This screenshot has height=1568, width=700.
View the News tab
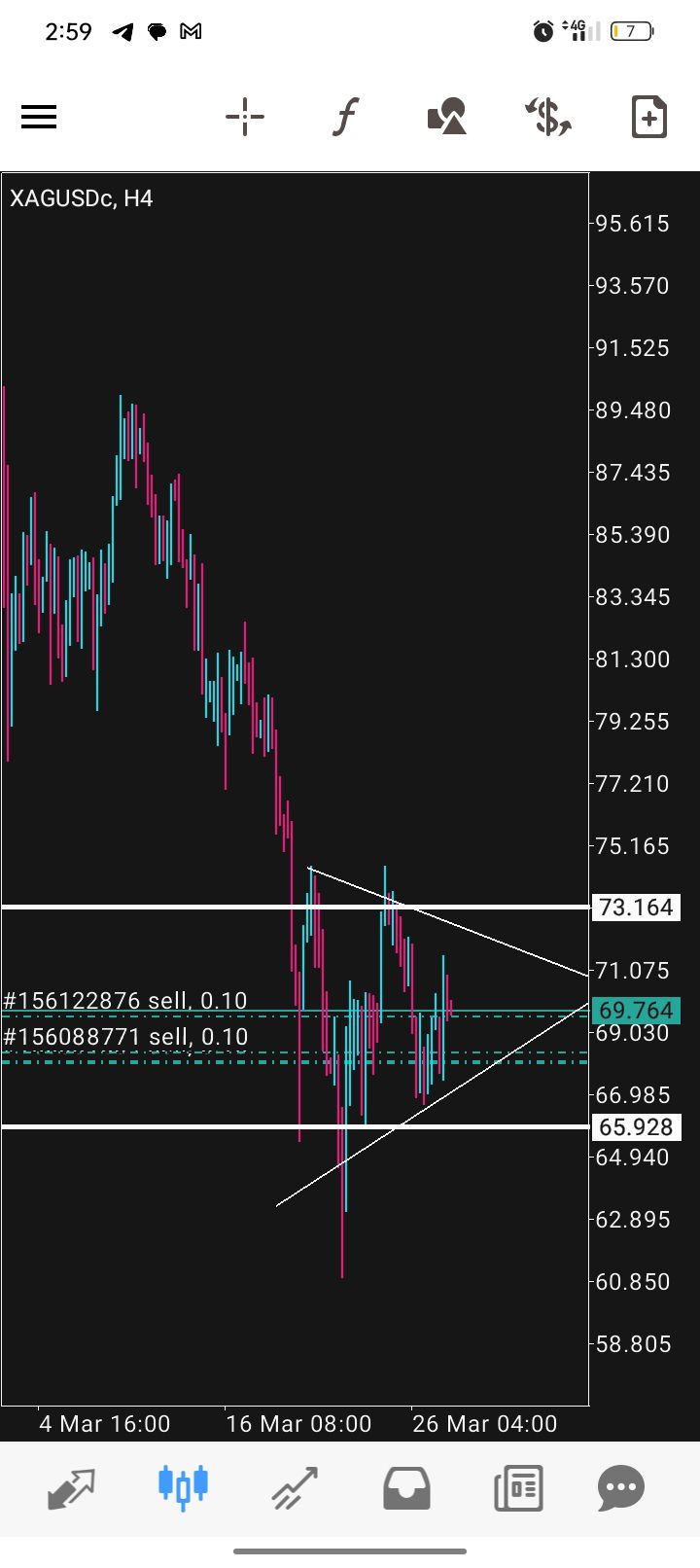point(517,1487)
